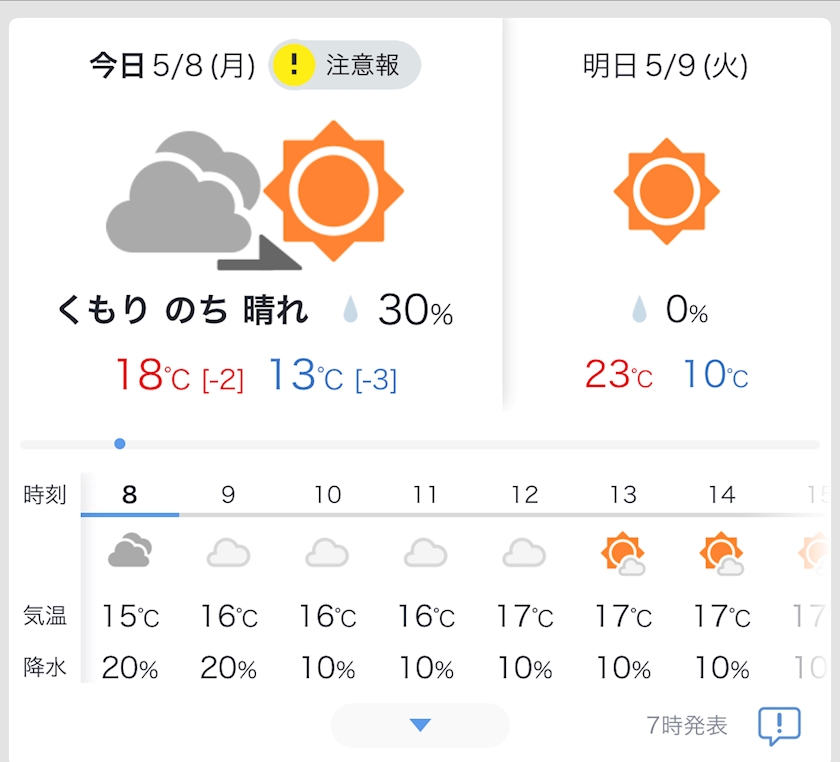The image size is (840, 762).
Task: Open the weather report speech-bubble icon
Action: tap(779, 726)
